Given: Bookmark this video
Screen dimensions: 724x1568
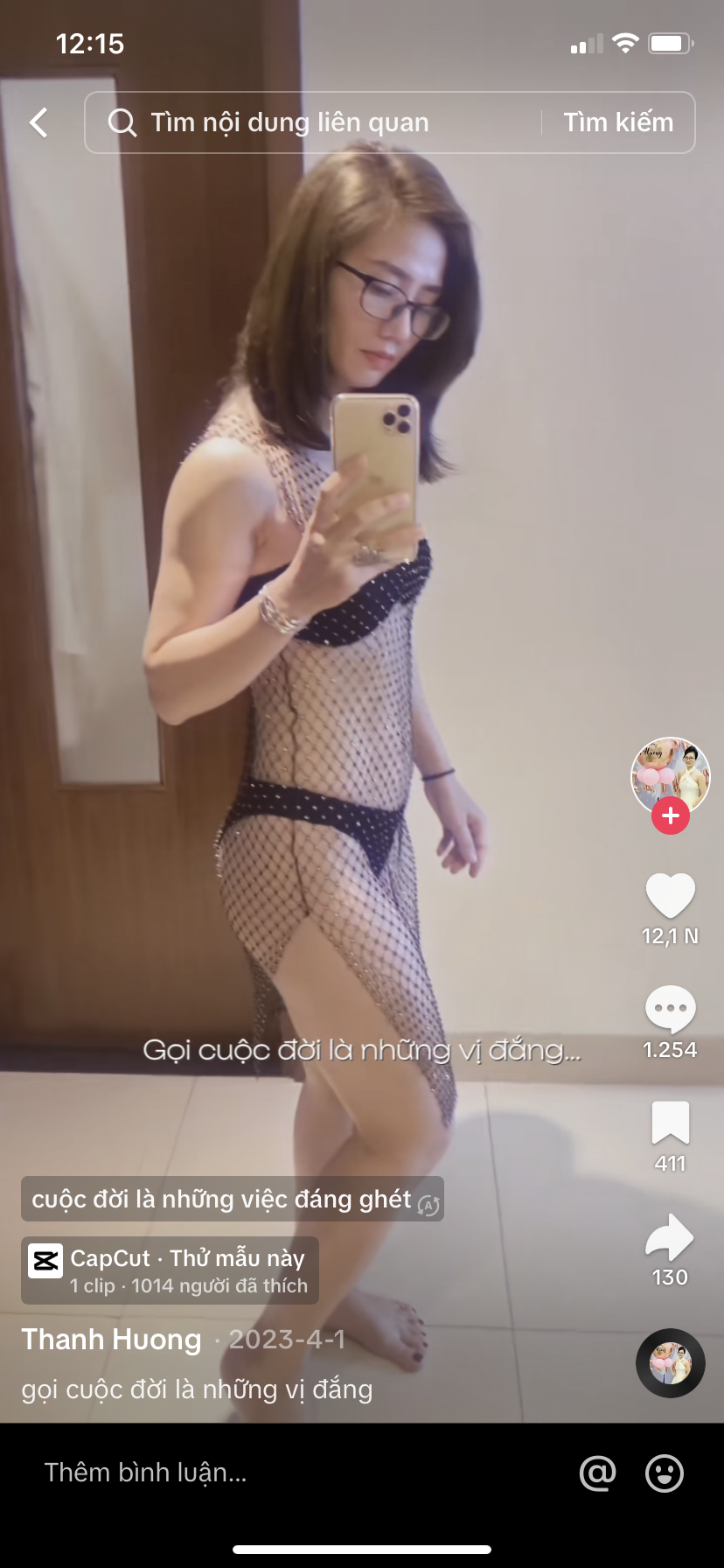Looking at the screenshot, I should (x=670, y=1123).
